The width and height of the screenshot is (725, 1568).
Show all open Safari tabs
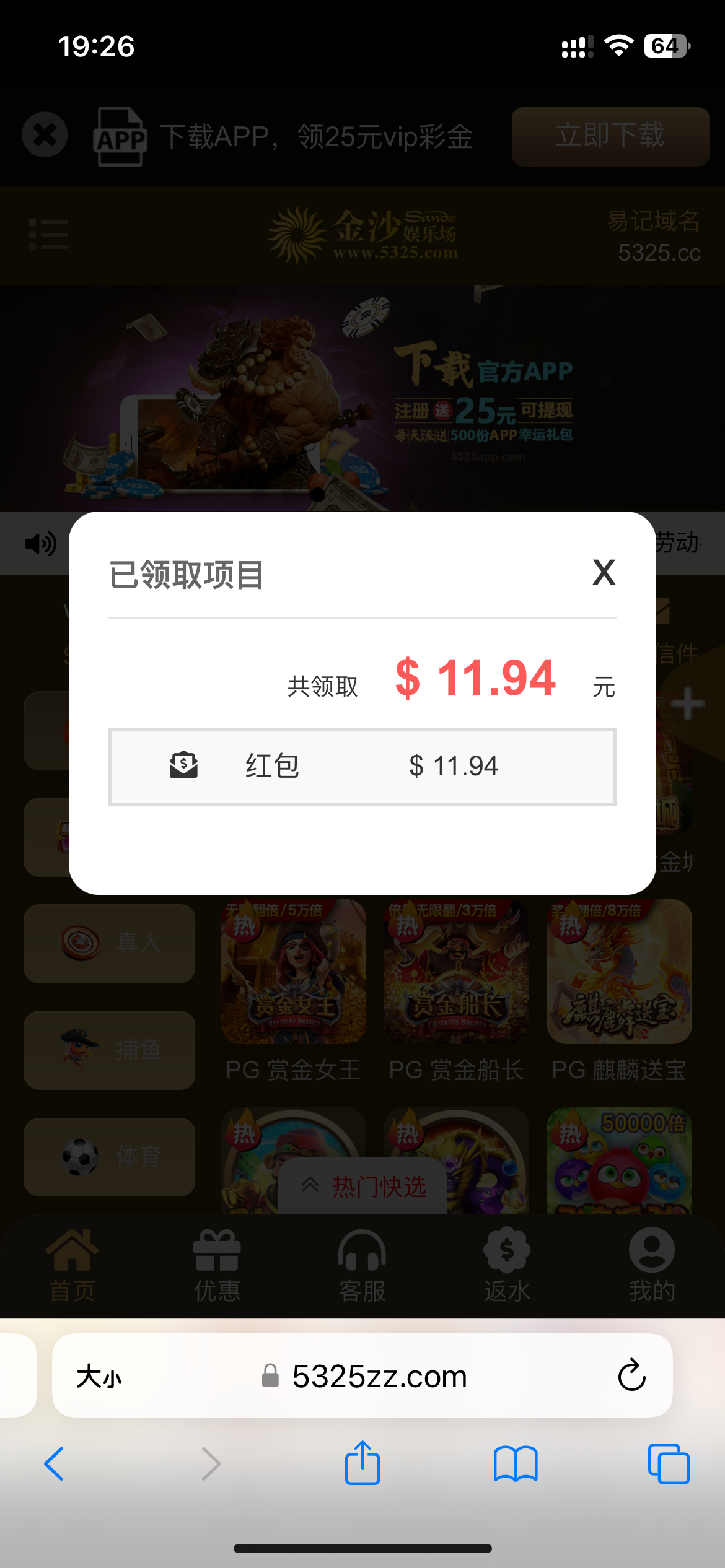click(668, 1464)
